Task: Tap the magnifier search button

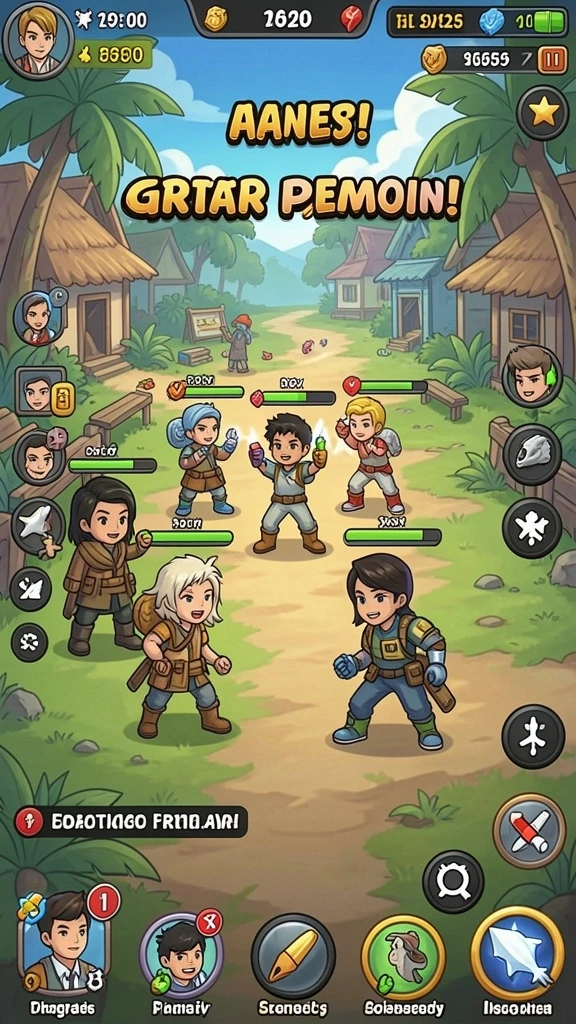Action: (x=453, y=882)
